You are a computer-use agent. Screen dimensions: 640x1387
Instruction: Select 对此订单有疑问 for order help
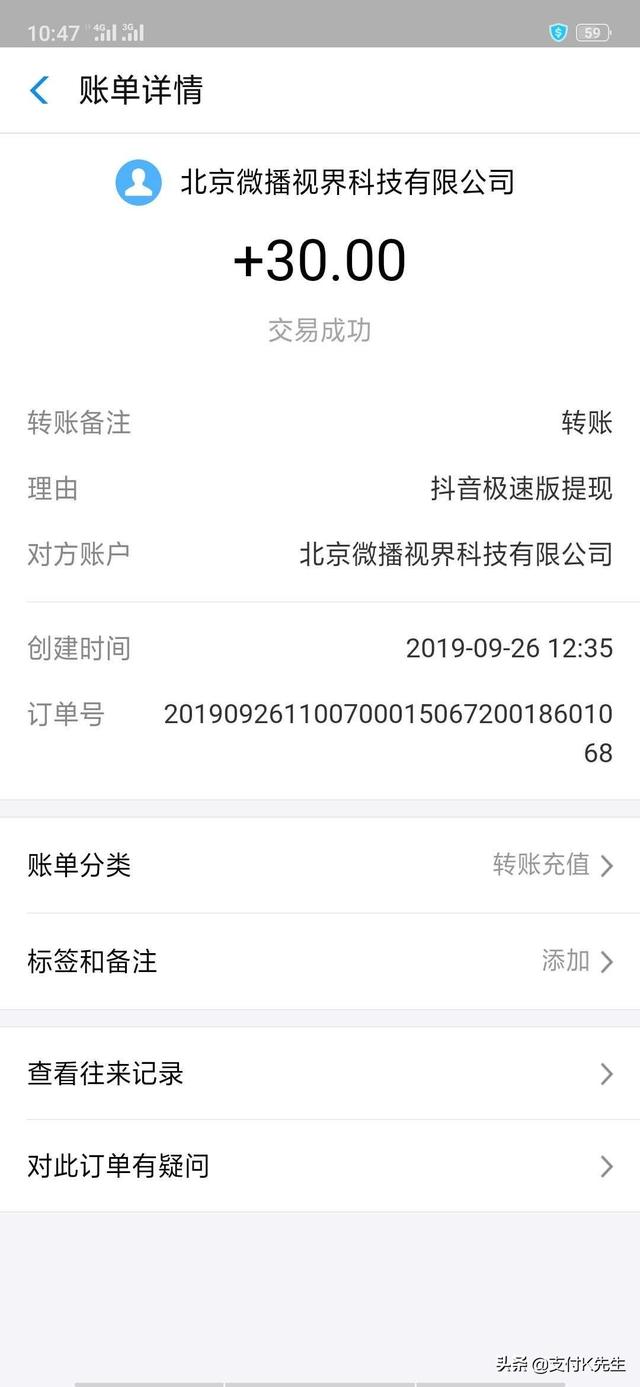pyautogui.click(x=320, y=1166)
